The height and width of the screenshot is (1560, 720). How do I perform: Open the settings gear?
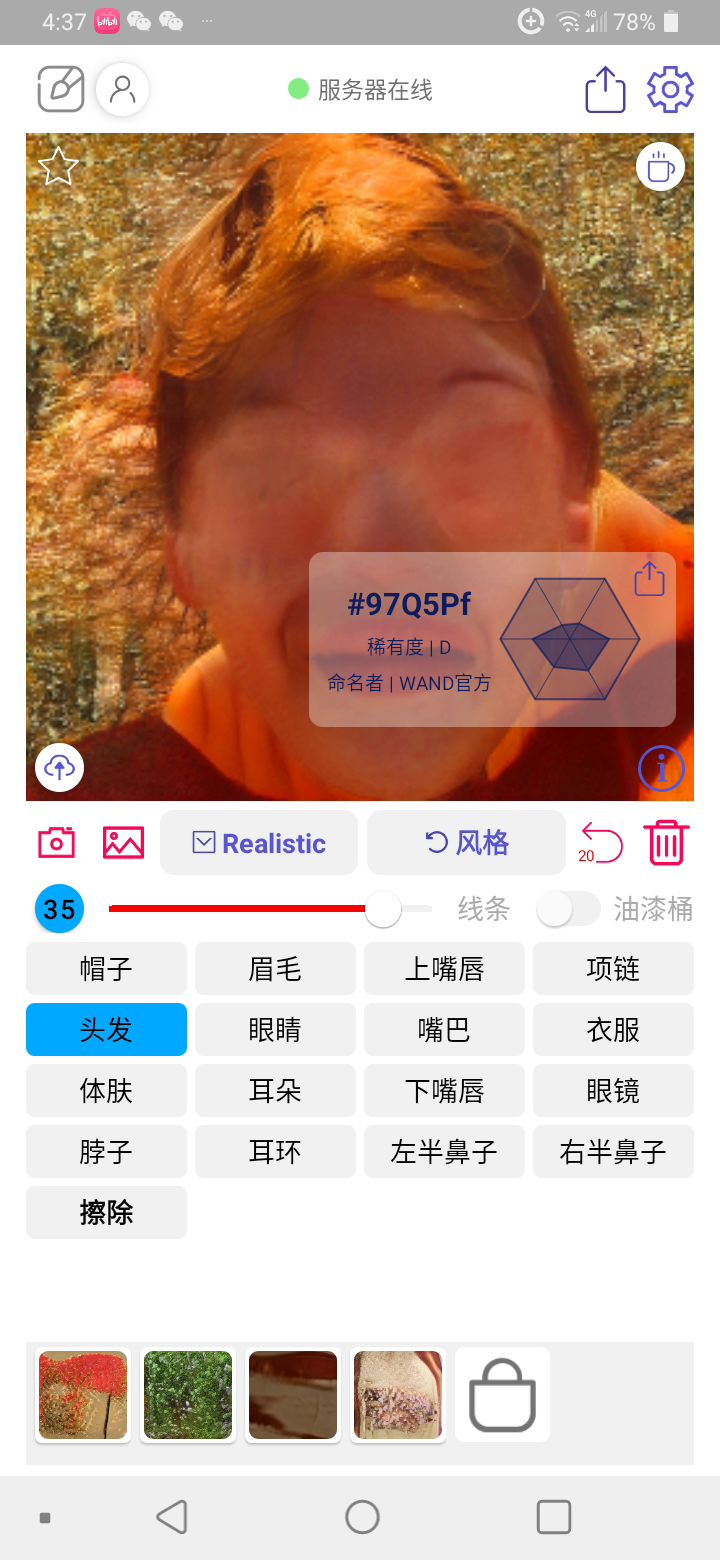(x=670, y=90)
